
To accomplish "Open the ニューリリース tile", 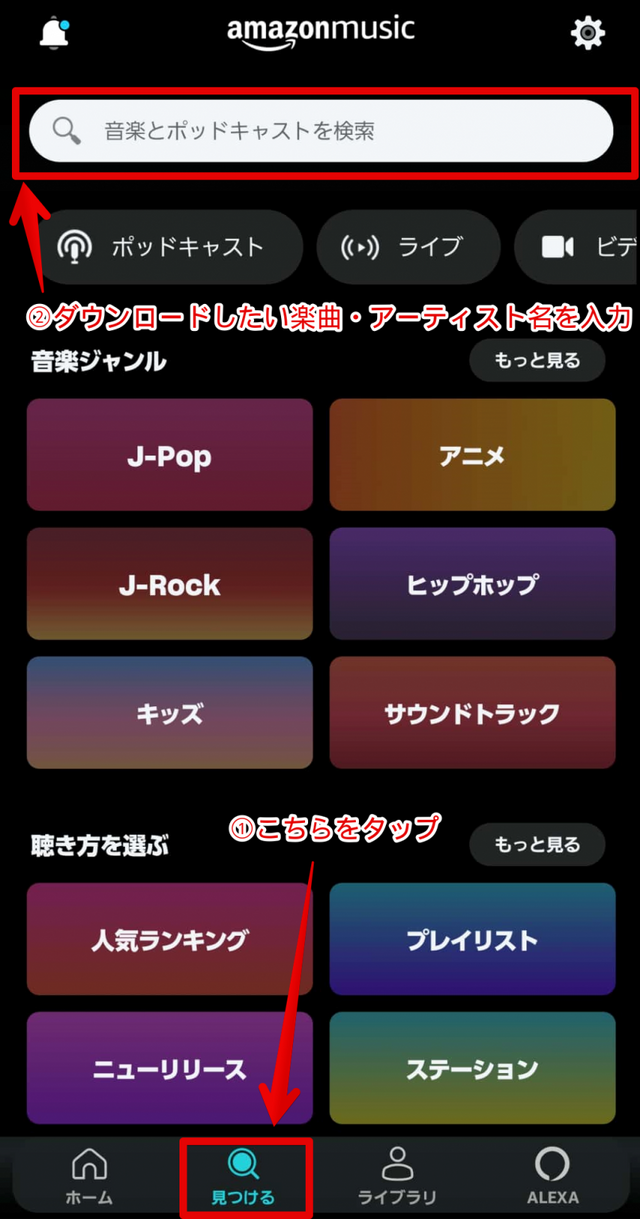I will [x=169, y=1069].
